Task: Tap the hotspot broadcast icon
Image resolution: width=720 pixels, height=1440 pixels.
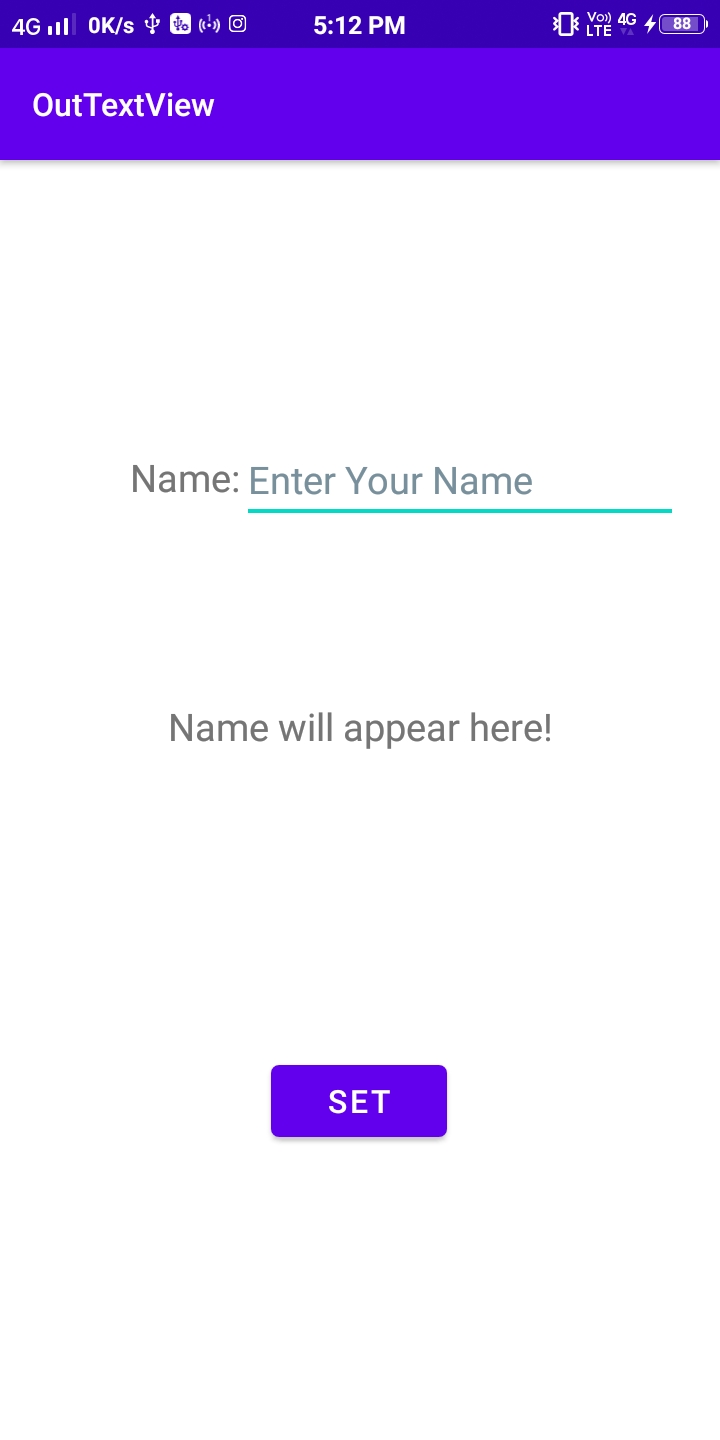Action: 209,24
